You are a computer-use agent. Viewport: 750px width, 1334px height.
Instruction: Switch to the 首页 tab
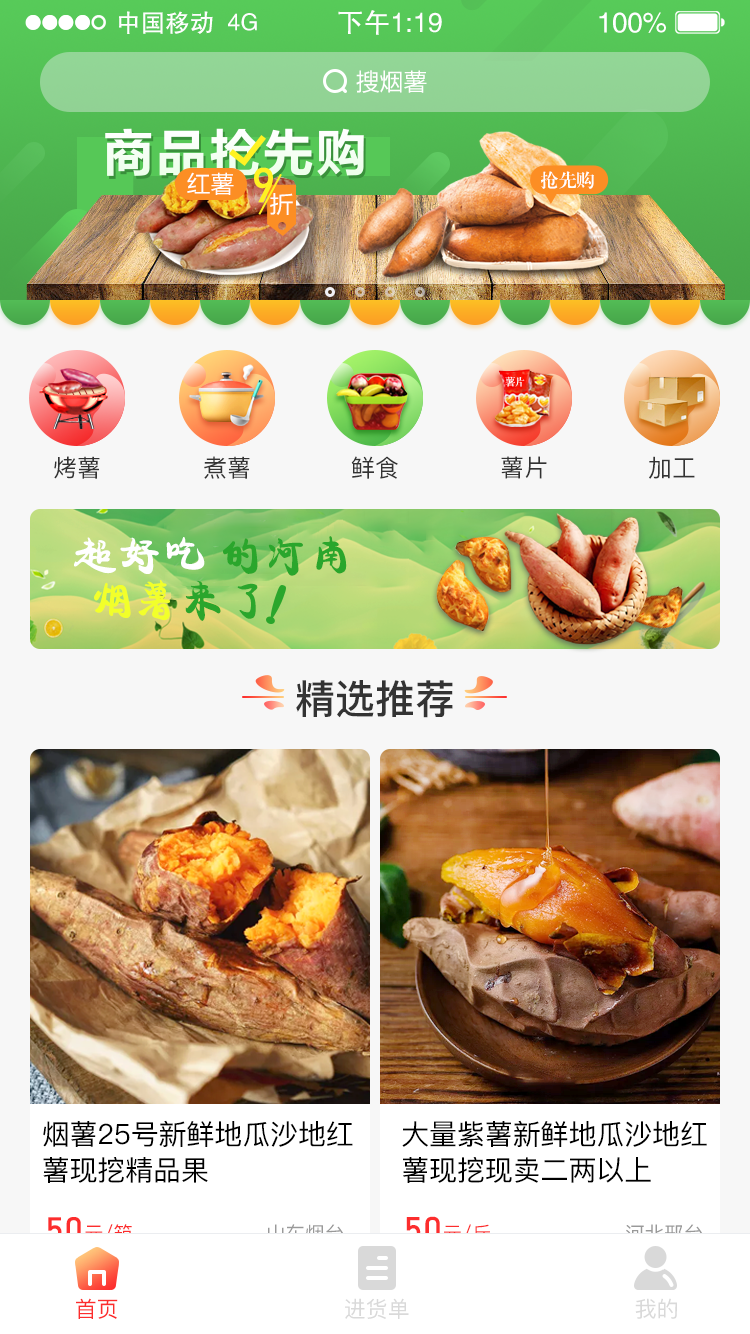click(97, 1284)
